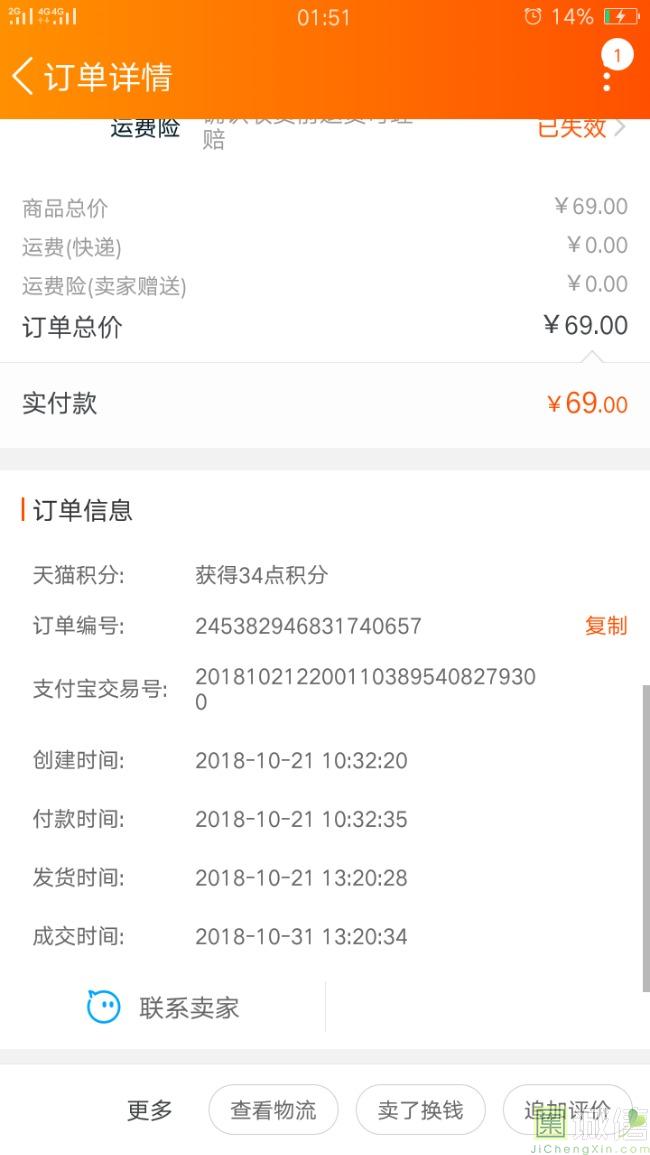Go back from the 订单详情 page

click(24, 76)
